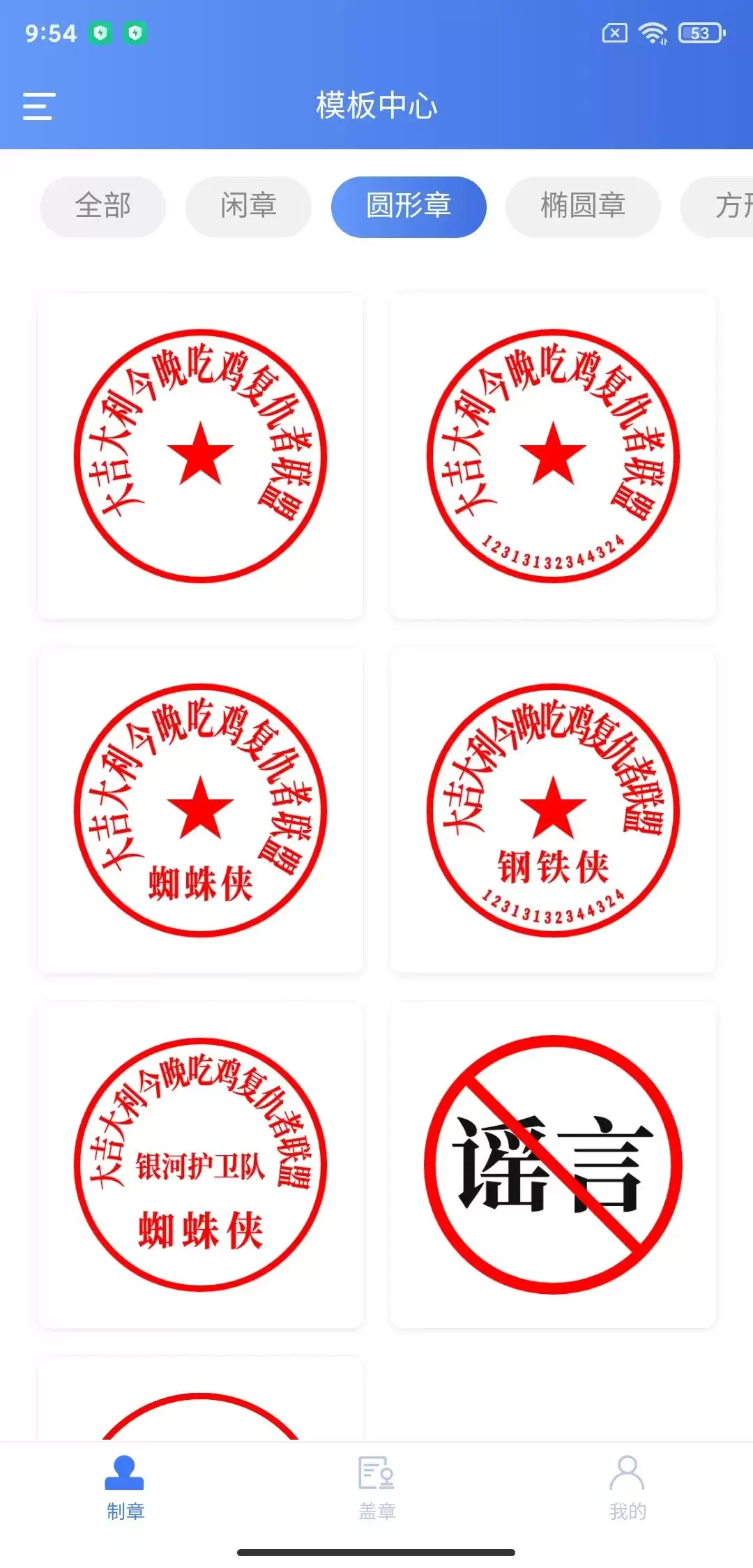Switch to the 闲章 category
The image size is (753, 1568).
point(248,206)
